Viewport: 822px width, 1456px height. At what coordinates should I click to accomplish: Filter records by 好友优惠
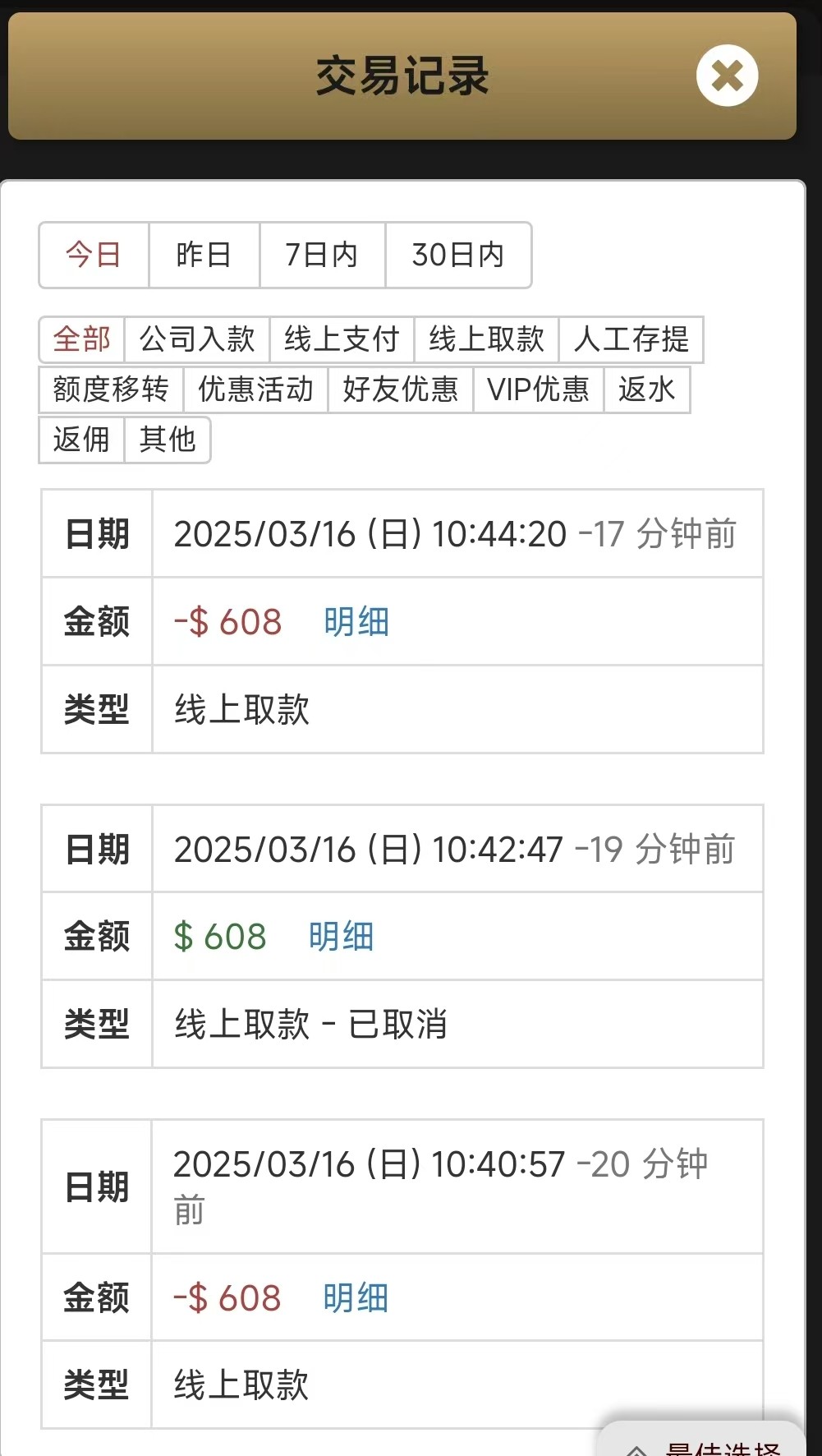tap(400, 389)
